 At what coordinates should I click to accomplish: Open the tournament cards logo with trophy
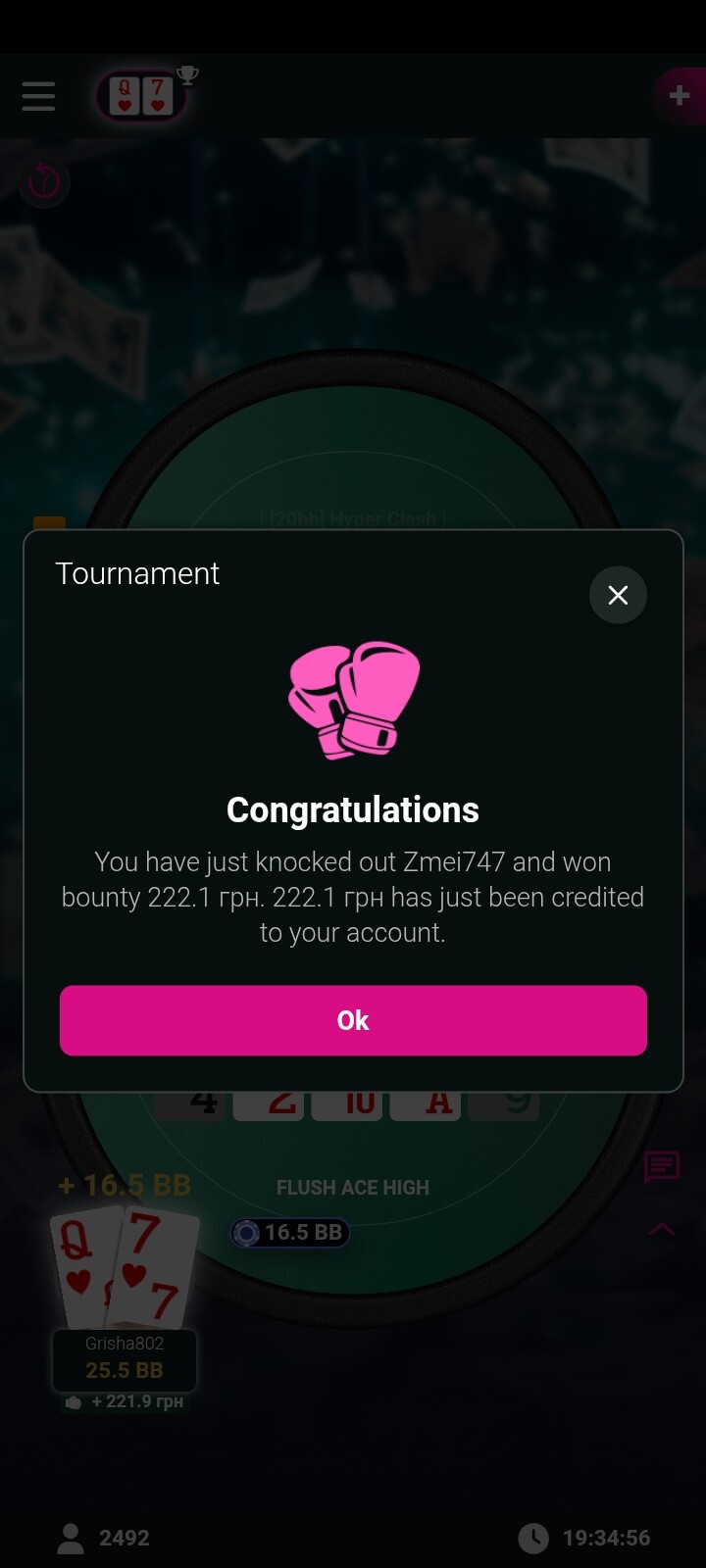143,96
